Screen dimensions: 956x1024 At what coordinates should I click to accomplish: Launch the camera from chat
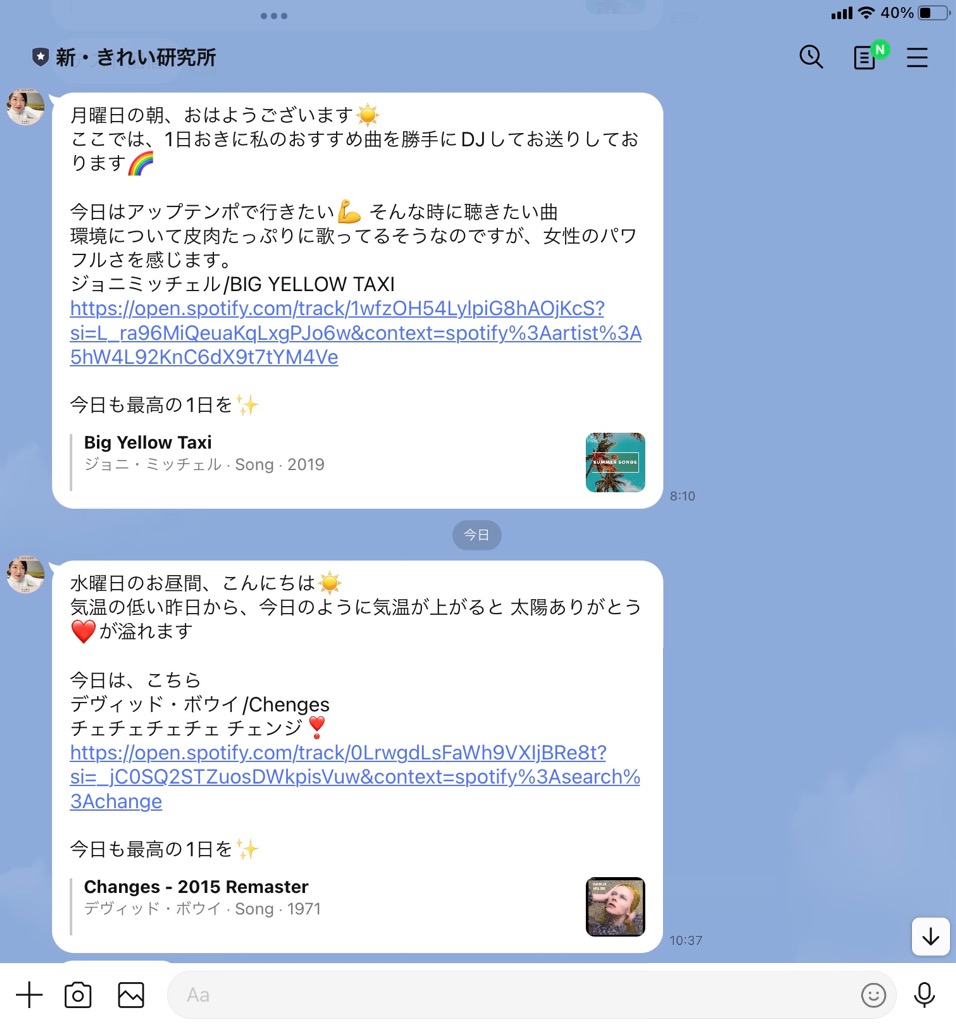[x=78, y=995]
